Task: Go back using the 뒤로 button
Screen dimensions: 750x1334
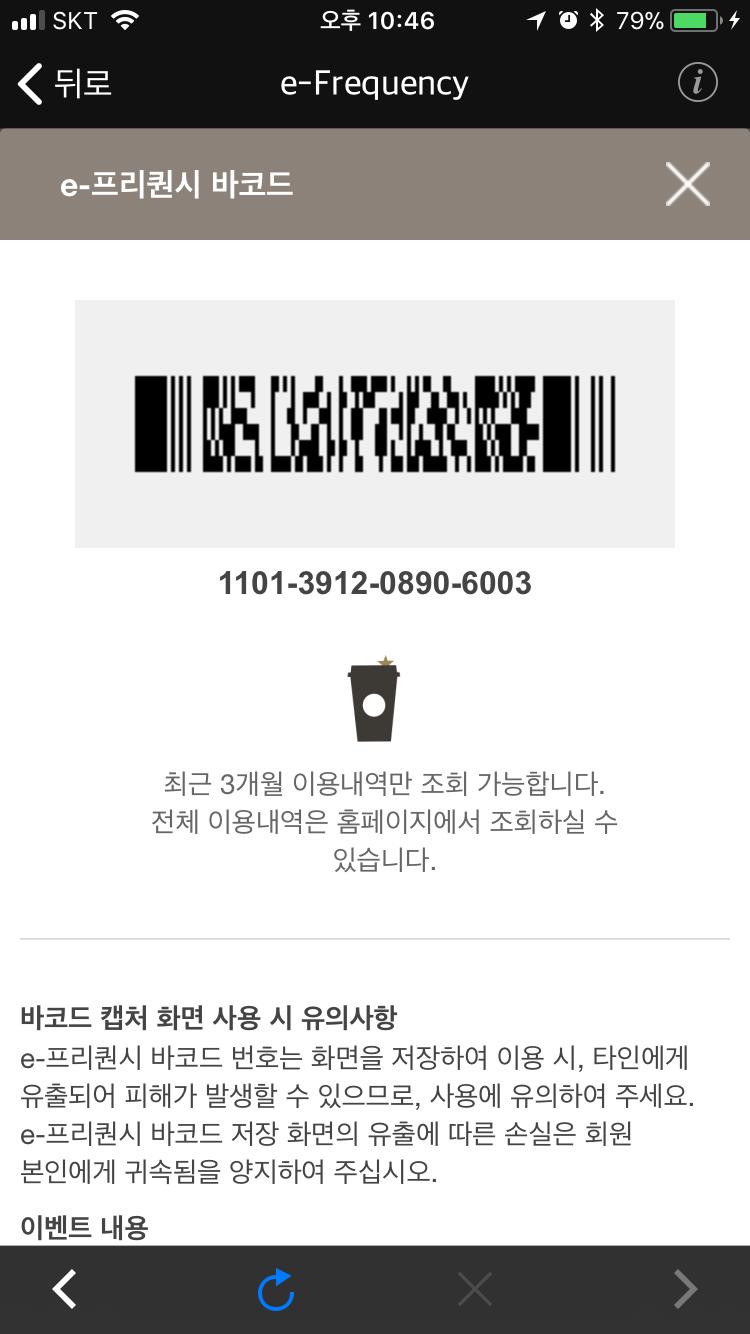Action: 65,84
